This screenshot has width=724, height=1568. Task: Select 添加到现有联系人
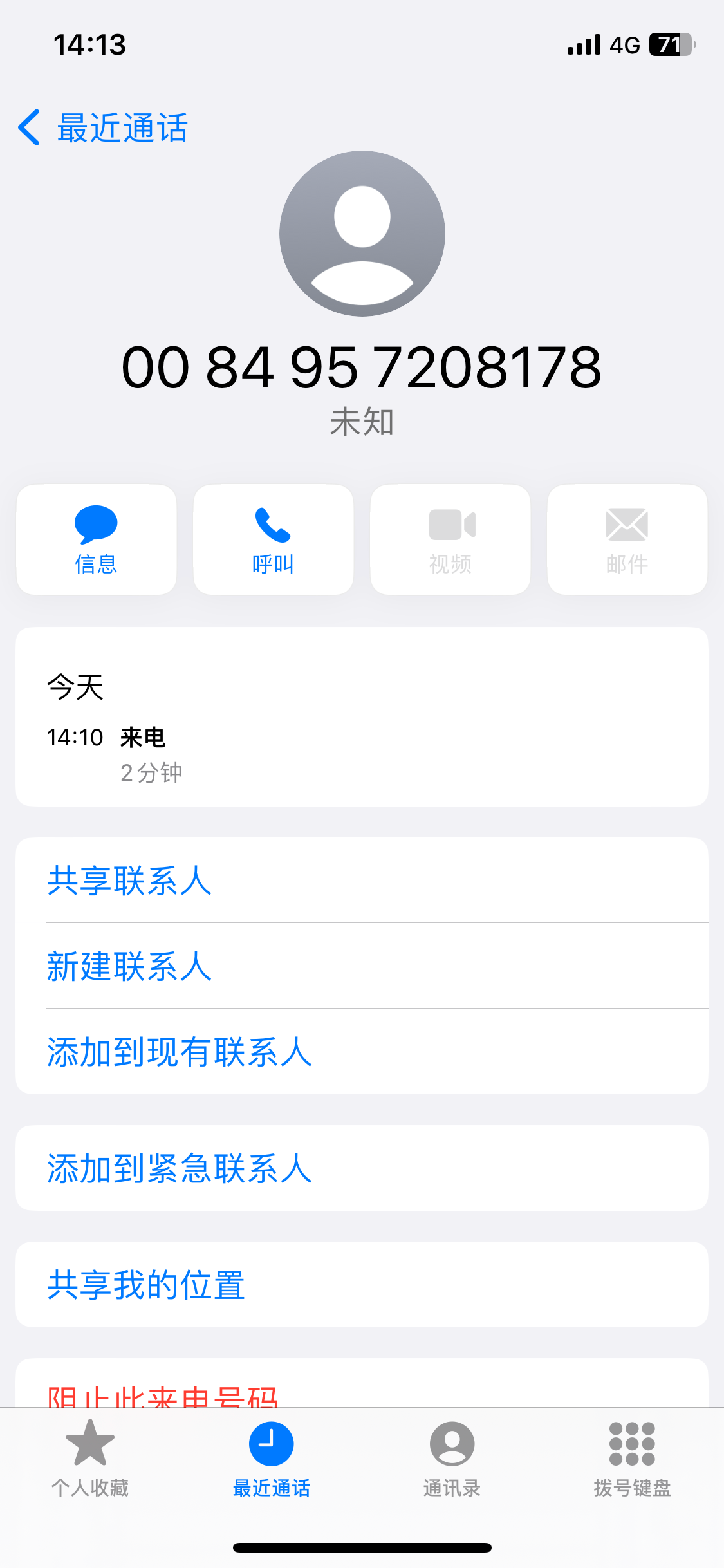[x=179, y=1051]
